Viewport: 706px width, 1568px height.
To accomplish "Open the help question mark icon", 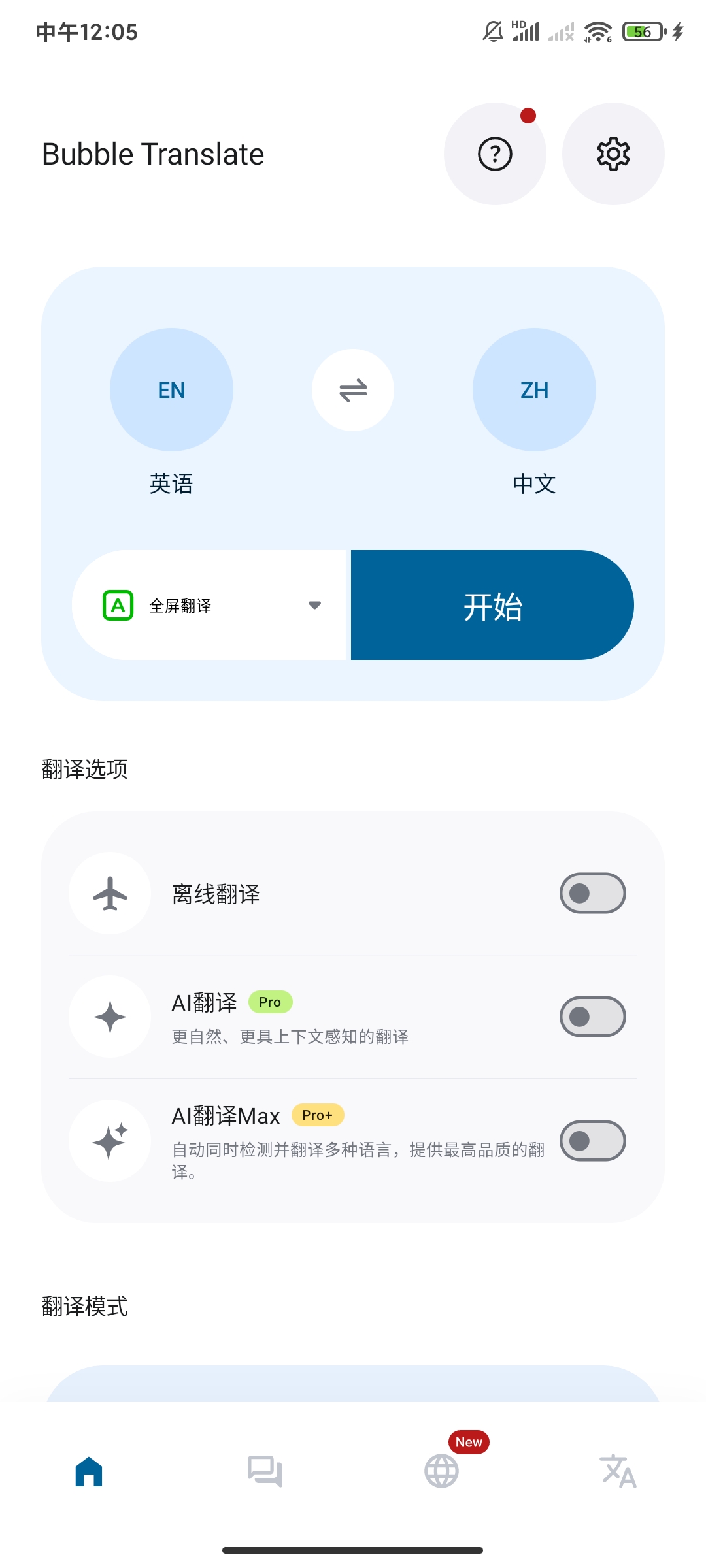I will click(x=495, y=154).
